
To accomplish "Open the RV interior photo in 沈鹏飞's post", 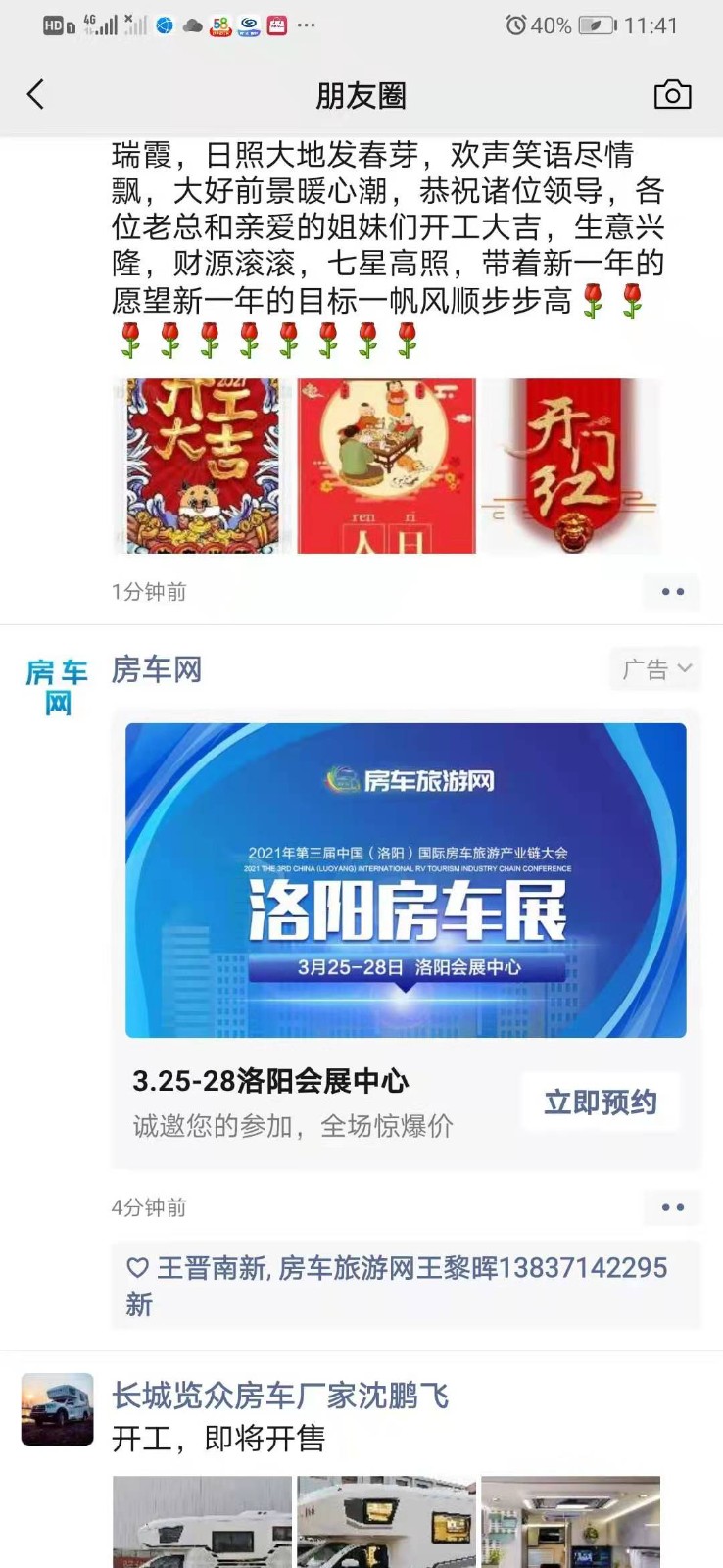I will coord(570,1522).
